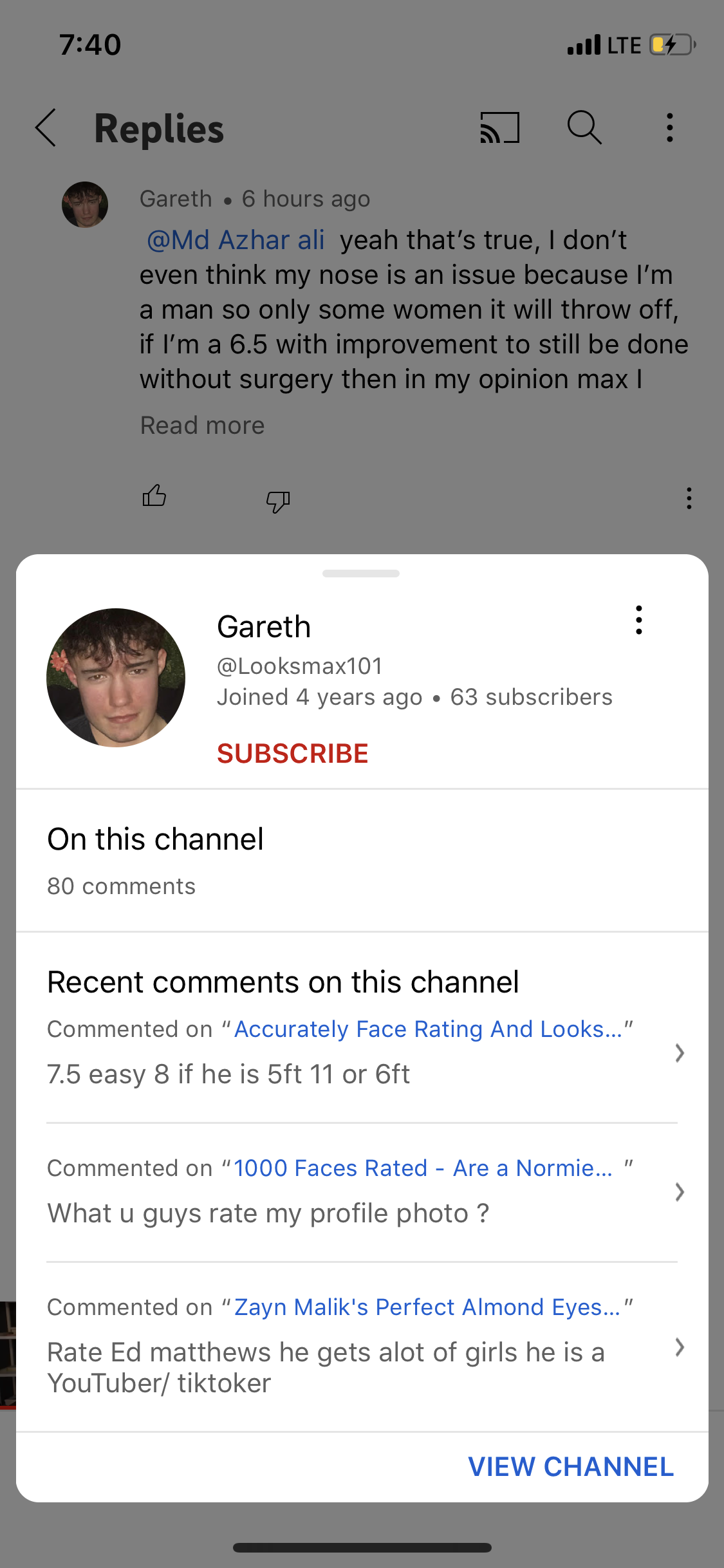Open Gareth's large profile picture
Image resolution: width=724 pixels, height=1568 pixels.
coord(116,678)
